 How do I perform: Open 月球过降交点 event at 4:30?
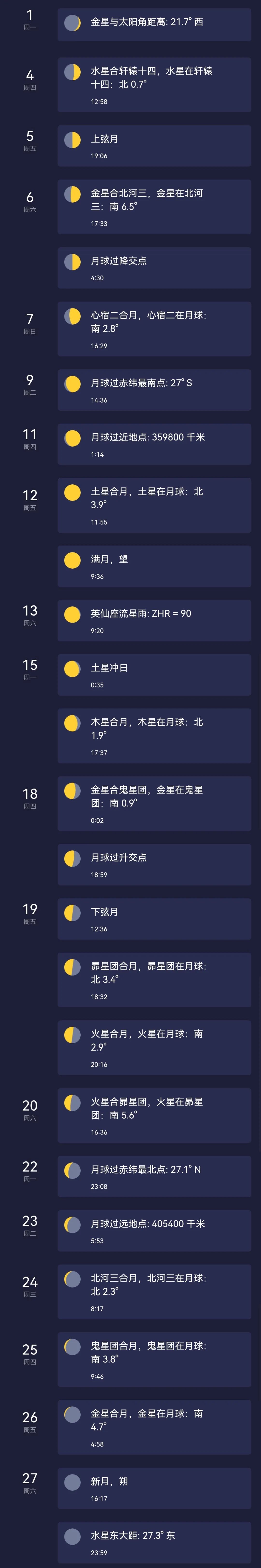[x=154, y=268]
